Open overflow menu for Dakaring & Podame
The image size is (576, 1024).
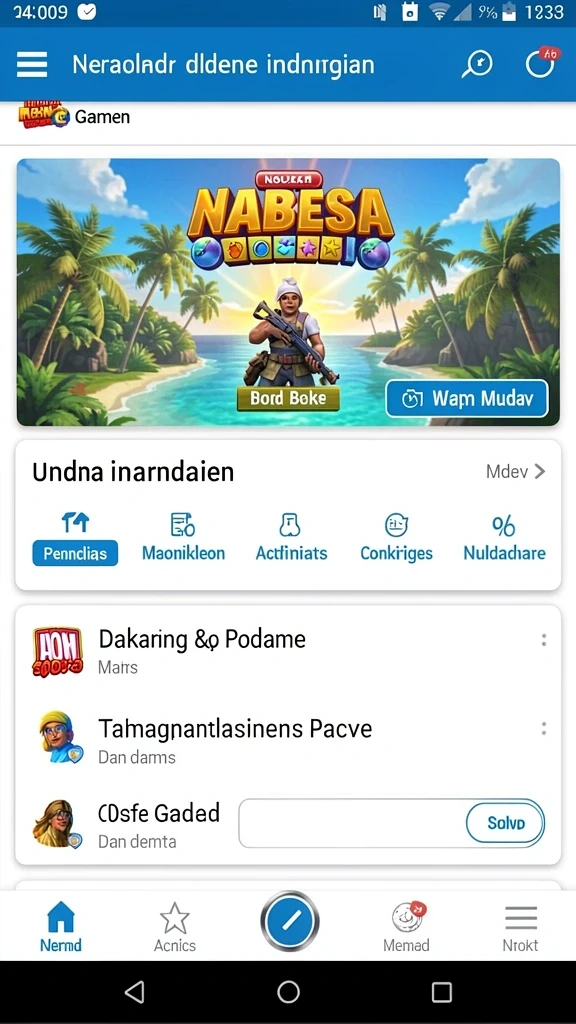click(543, 641)
